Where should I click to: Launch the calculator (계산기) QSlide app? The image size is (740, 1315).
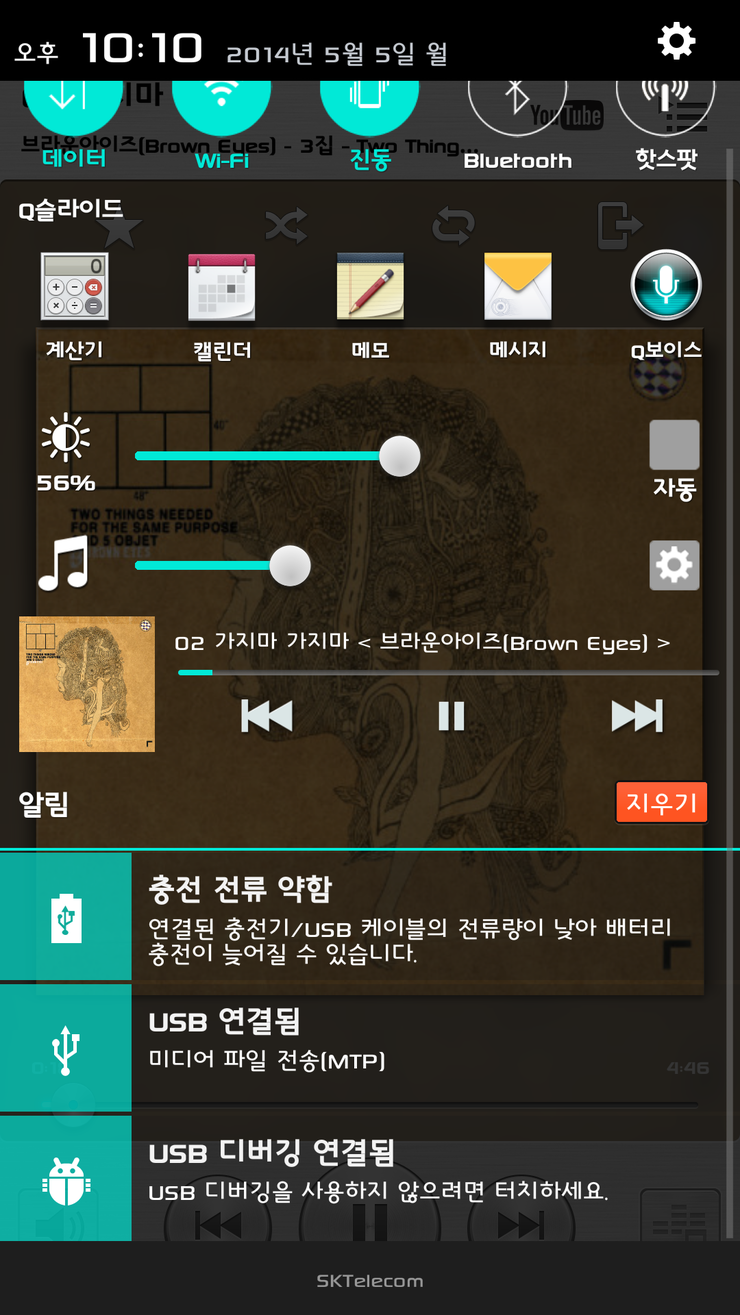click(74, 288)
